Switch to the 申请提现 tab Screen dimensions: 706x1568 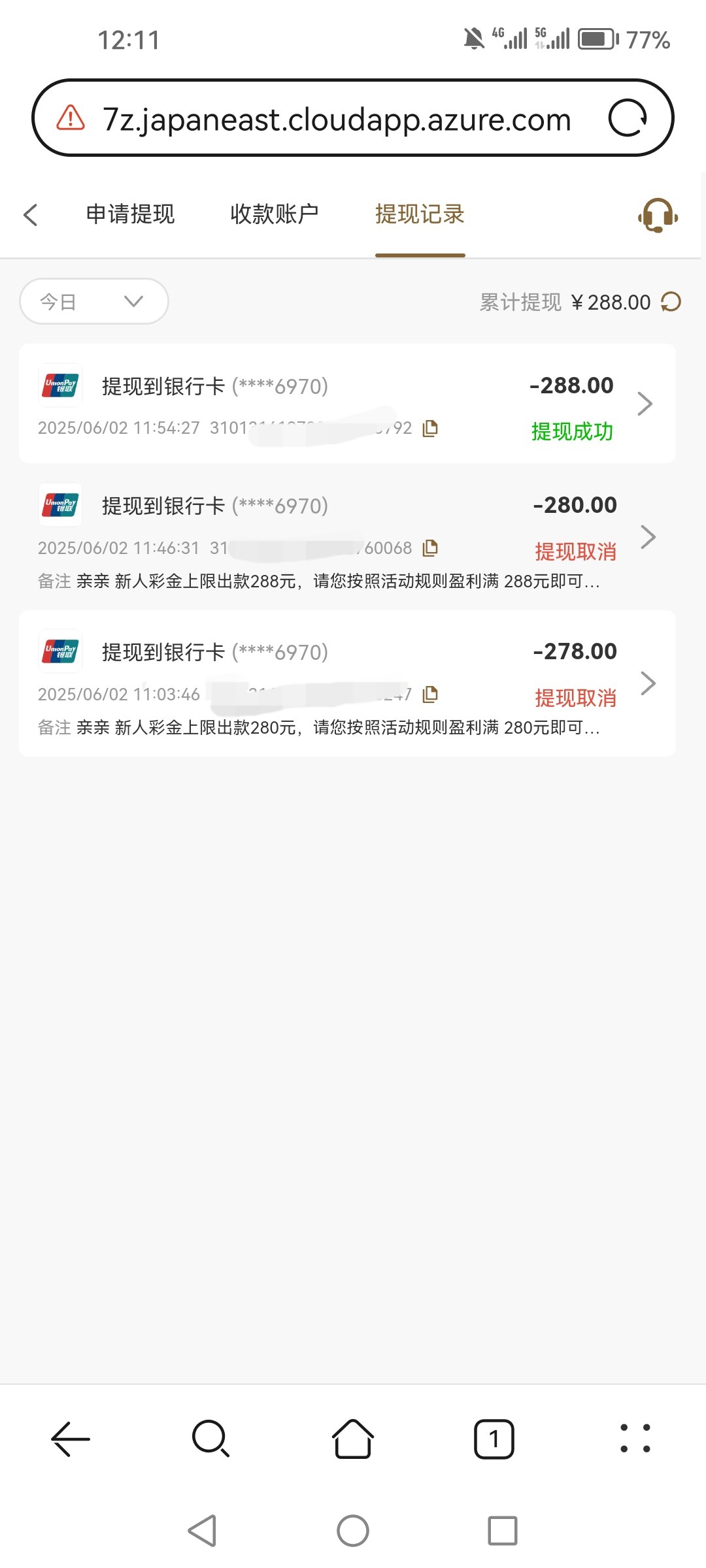click(x=131, y=214)
